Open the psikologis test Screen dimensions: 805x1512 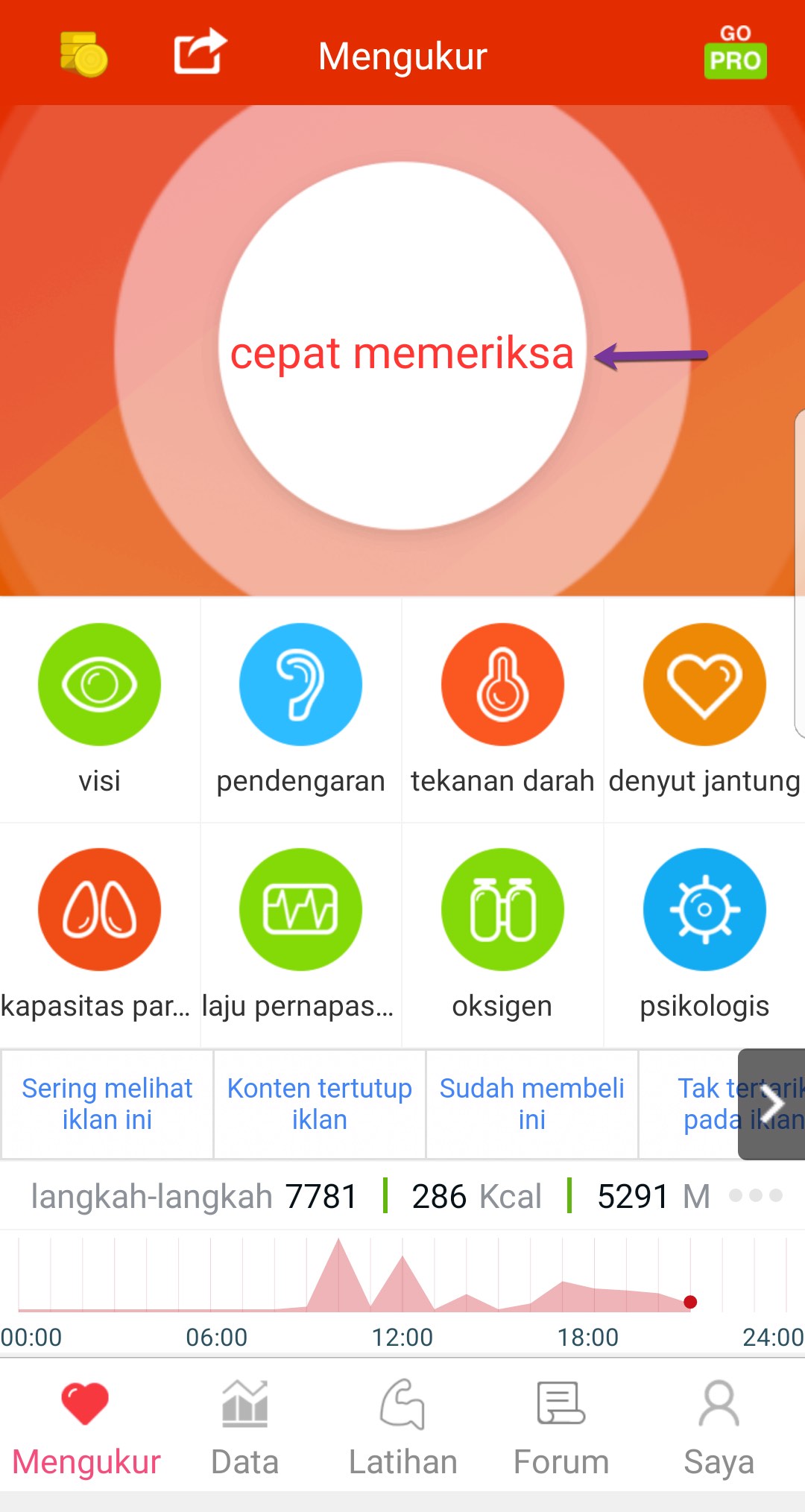tap(704, 910)
